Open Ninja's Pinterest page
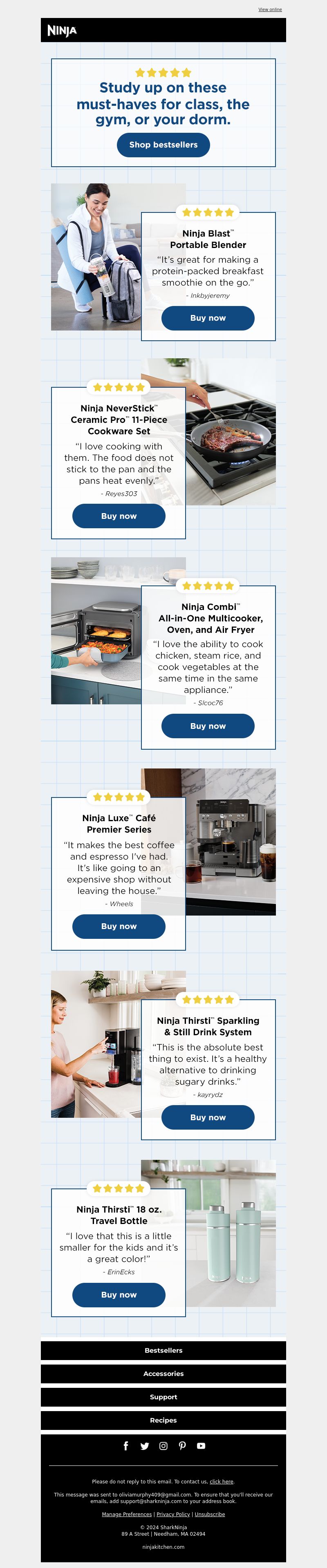This screenshot has height=1568, width=327. [182, 1446]
